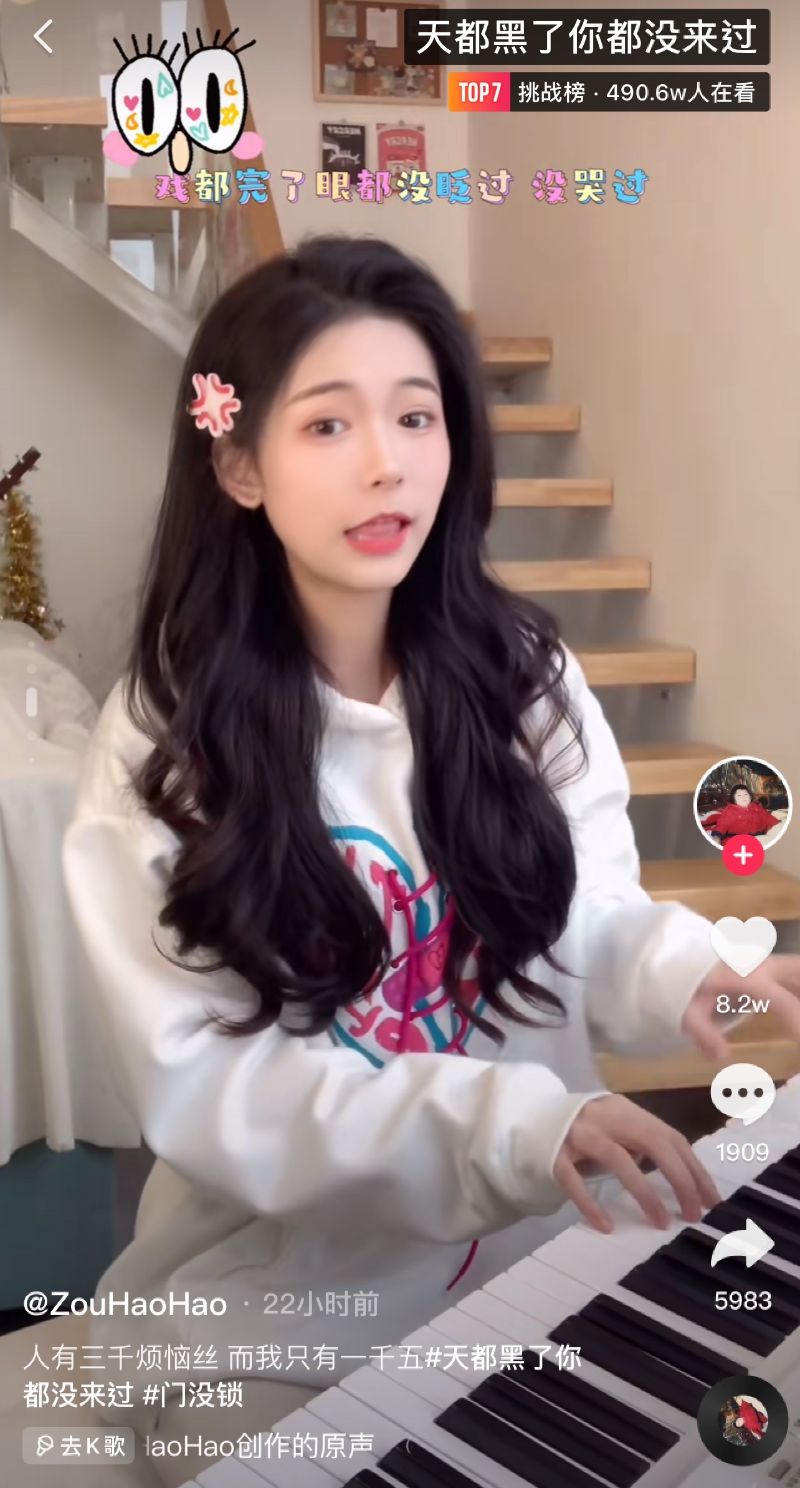
Task: Open the TOP7 挑战榜 challenge ranking
Action: click(608, 93)
